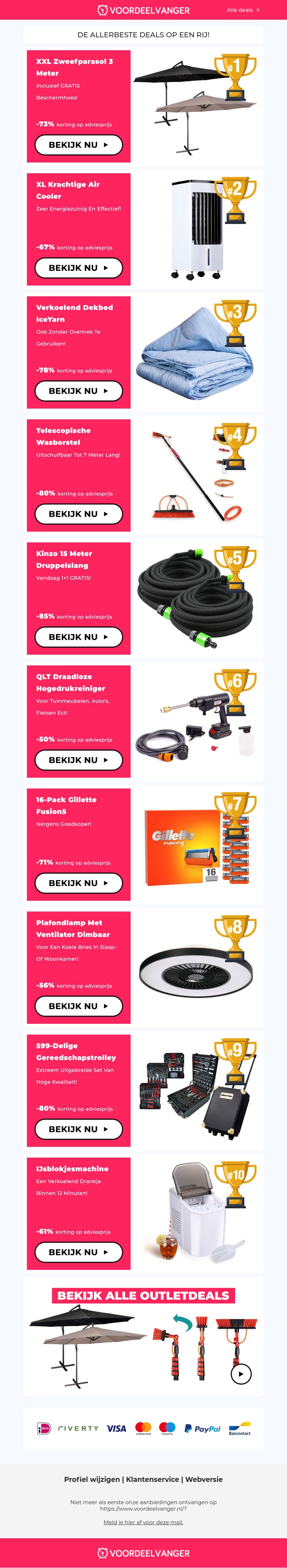
Task: Open the Alle deals link
Action: click(x=243, y=10)
